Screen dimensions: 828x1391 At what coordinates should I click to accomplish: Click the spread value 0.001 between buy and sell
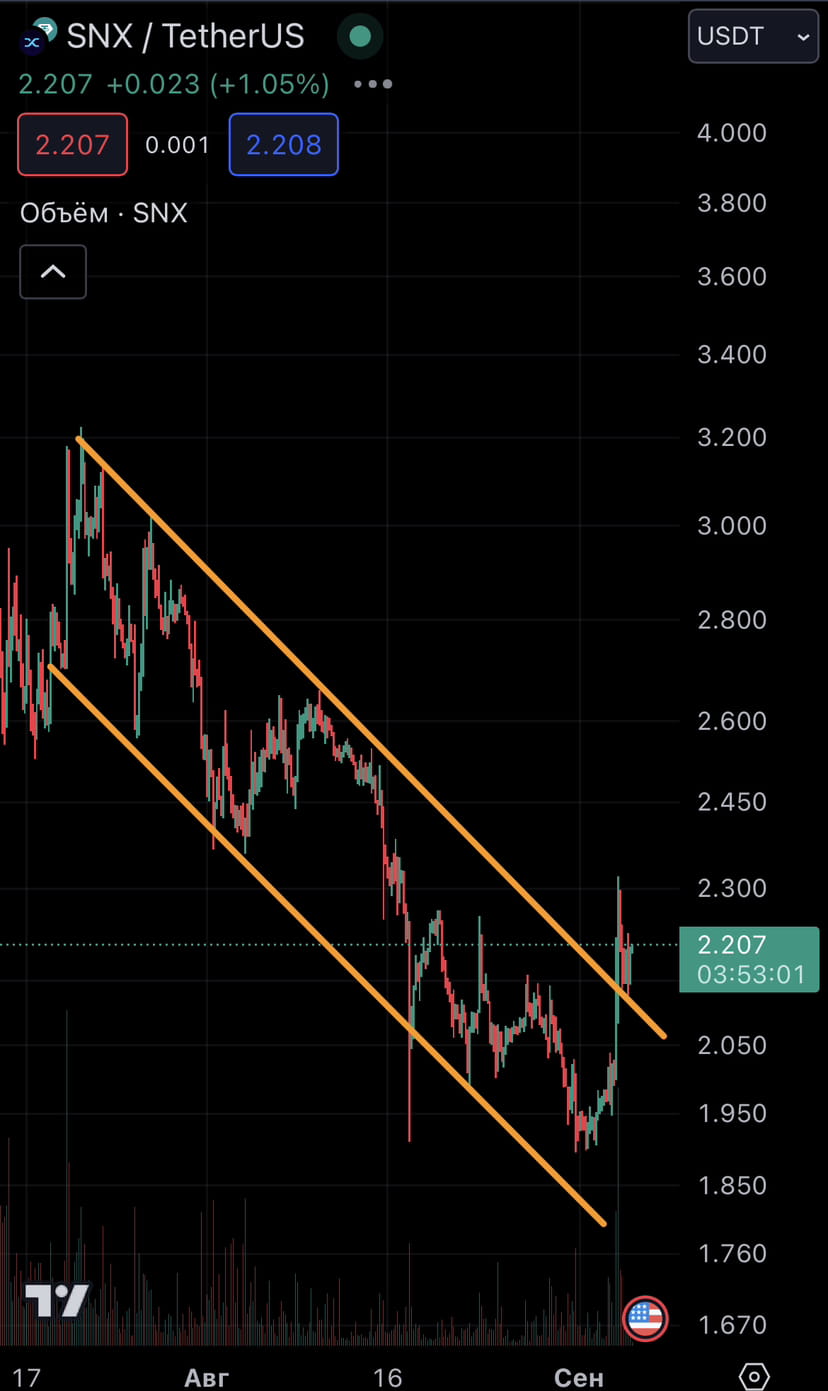[177, 144]
